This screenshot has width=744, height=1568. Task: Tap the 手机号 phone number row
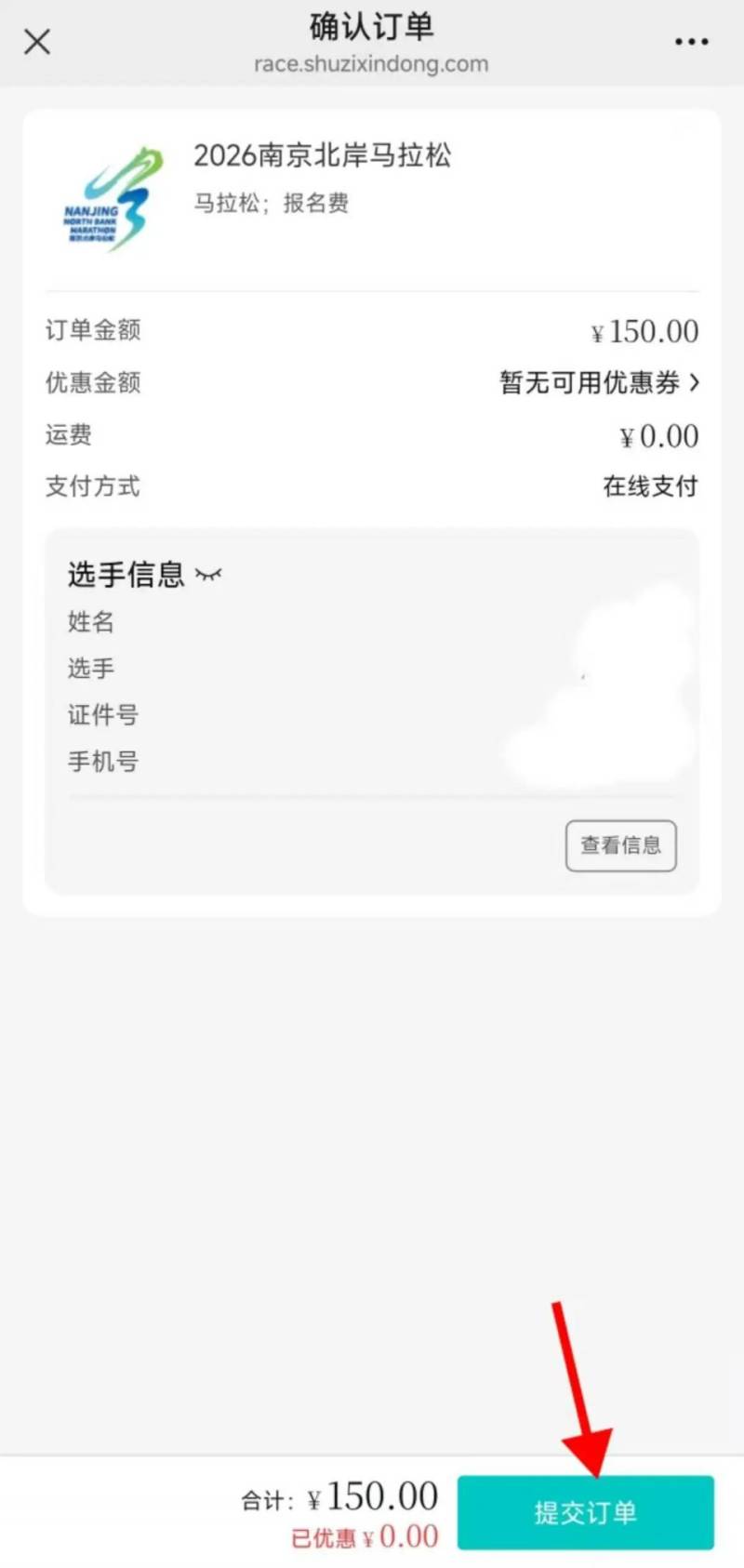pos(102,761)
